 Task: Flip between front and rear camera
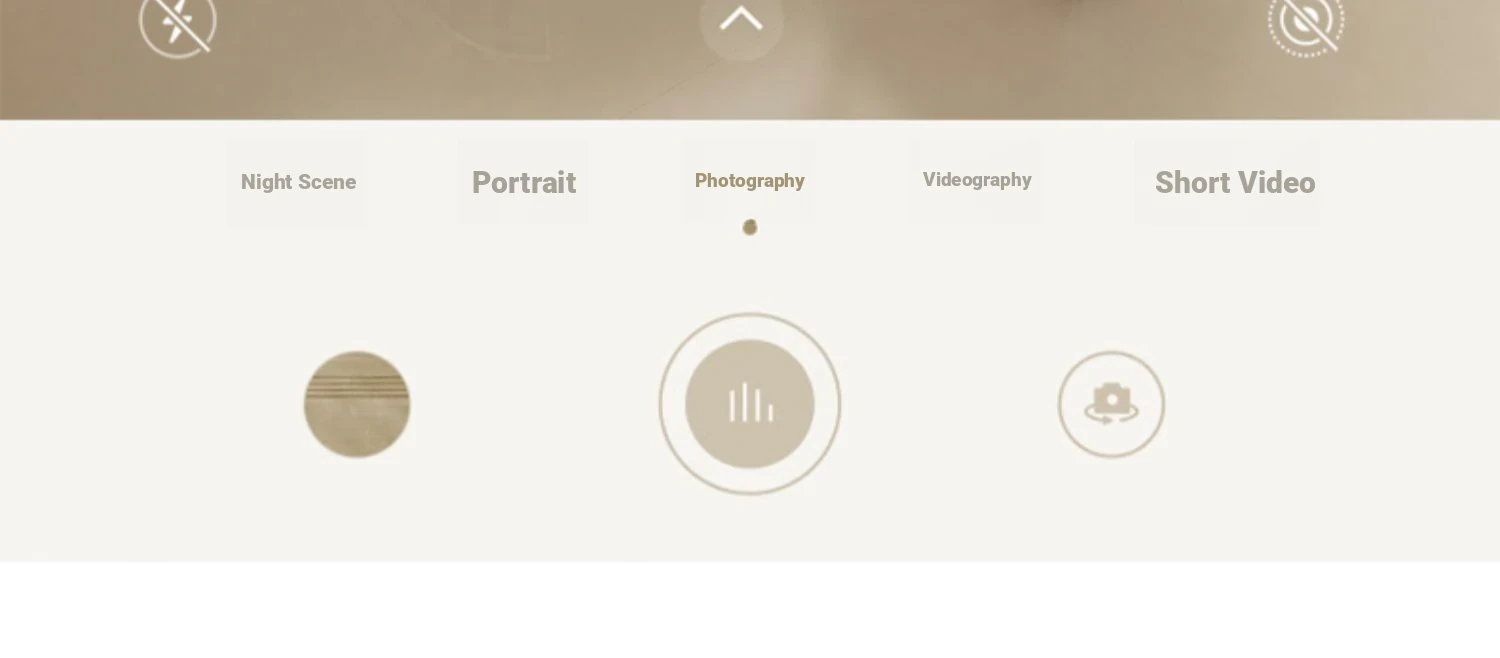pyautogui.click(x=1111, y=404)
